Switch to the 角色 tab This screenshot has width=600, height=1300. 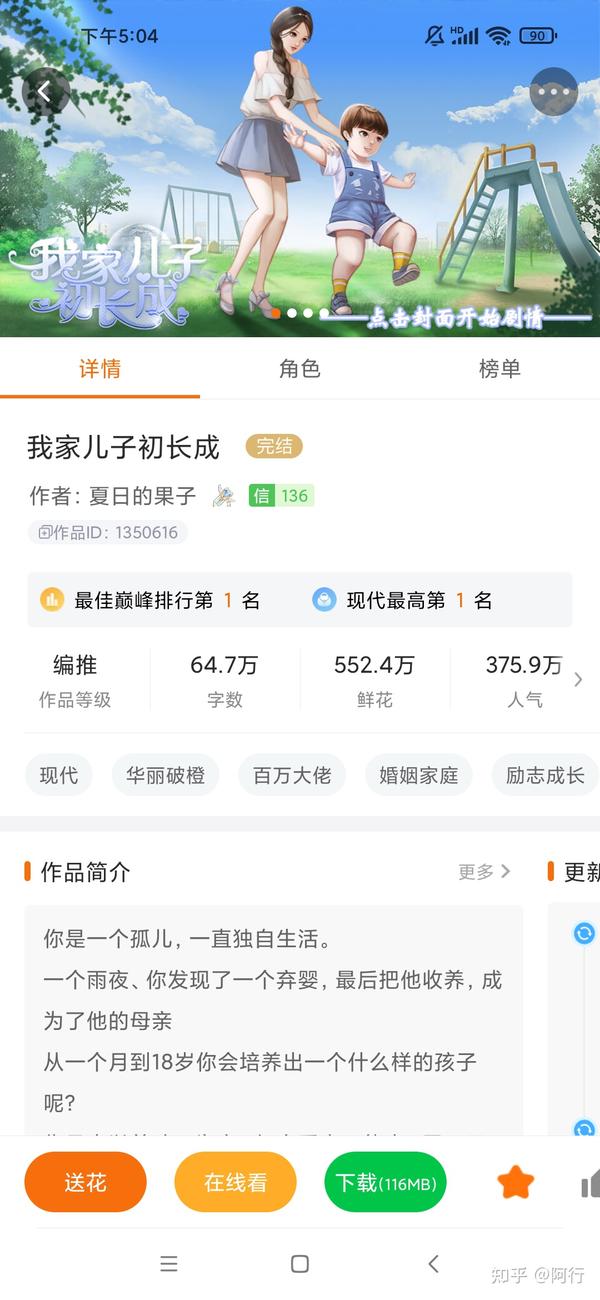point(299,369)
